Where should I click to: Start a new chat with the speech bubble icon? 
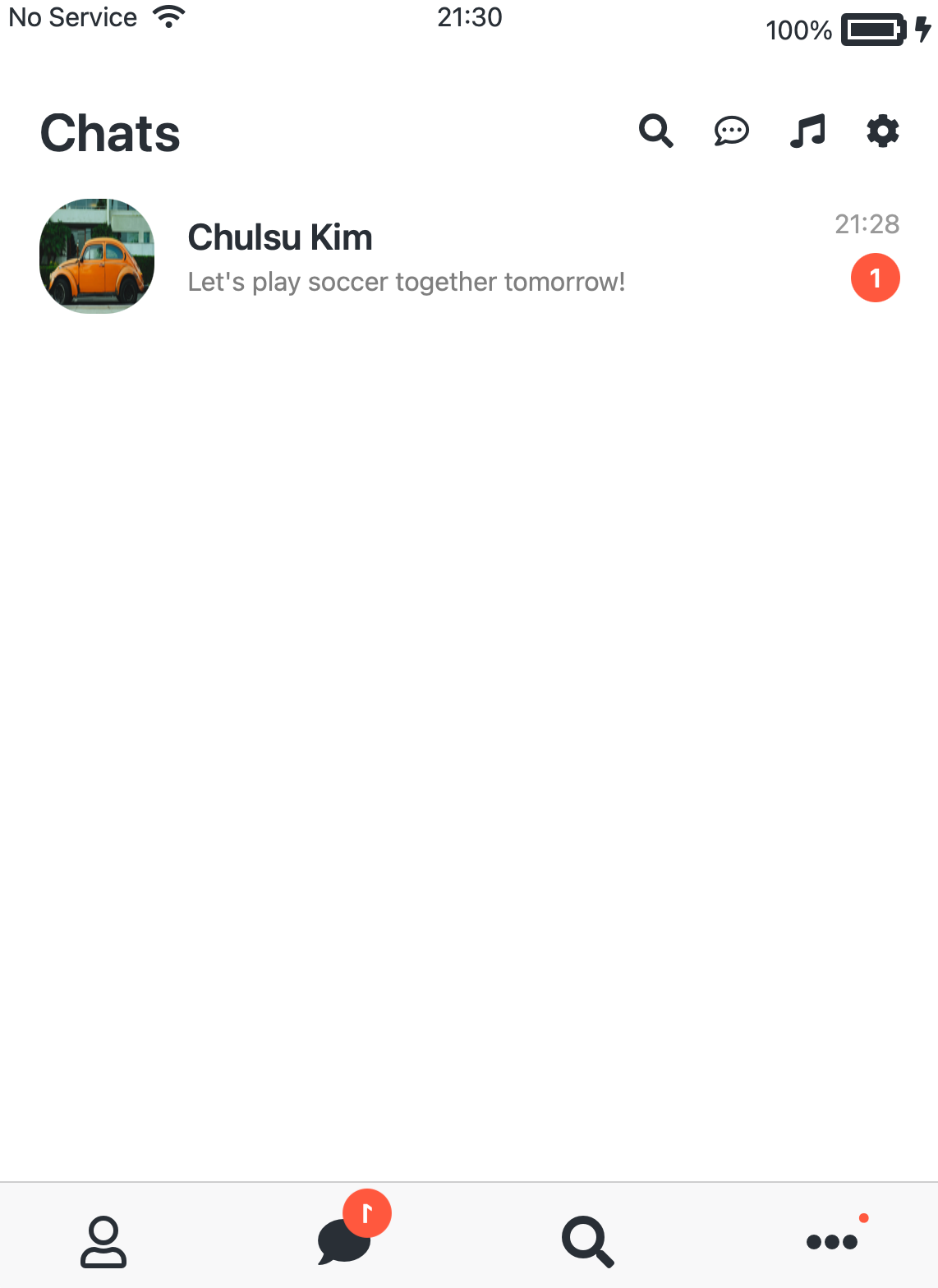731,131
